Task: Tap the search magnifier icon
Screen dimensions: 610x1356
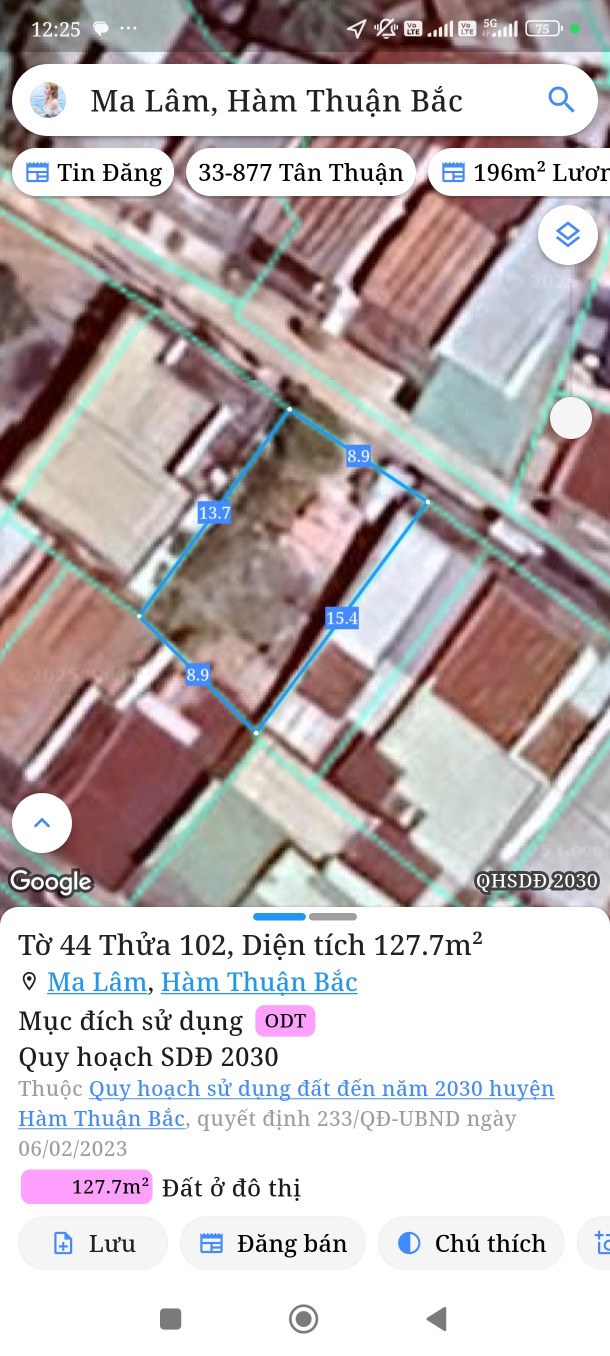Action: 561,100
